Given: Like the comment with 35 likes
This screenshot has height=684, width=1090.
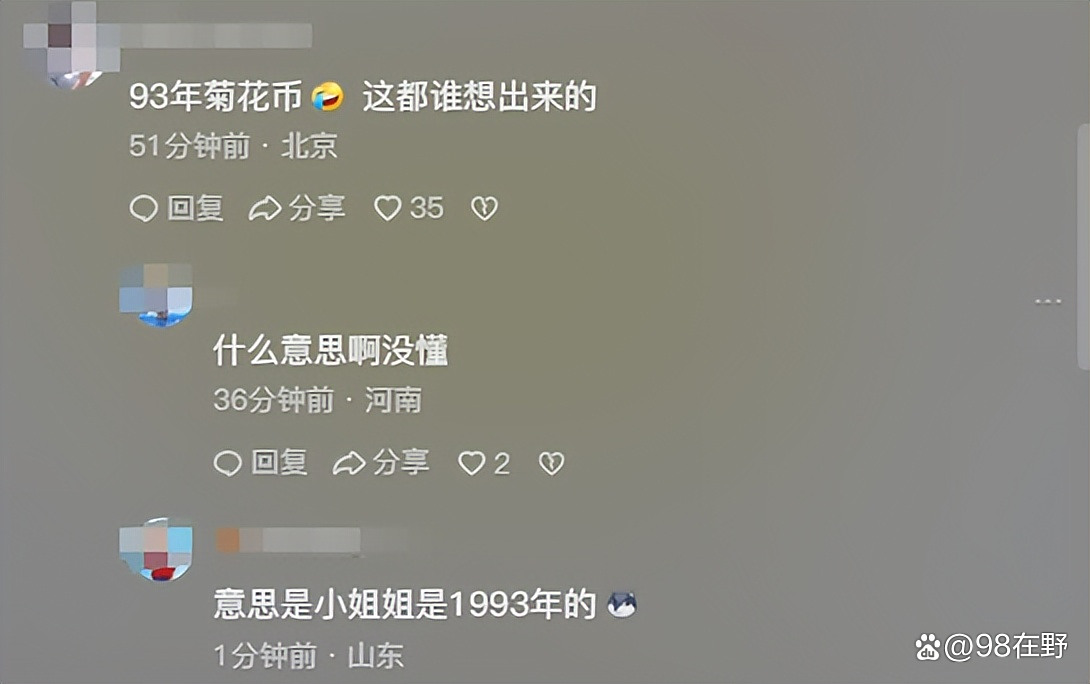Looking at the screenshot, I should [388, 208].
